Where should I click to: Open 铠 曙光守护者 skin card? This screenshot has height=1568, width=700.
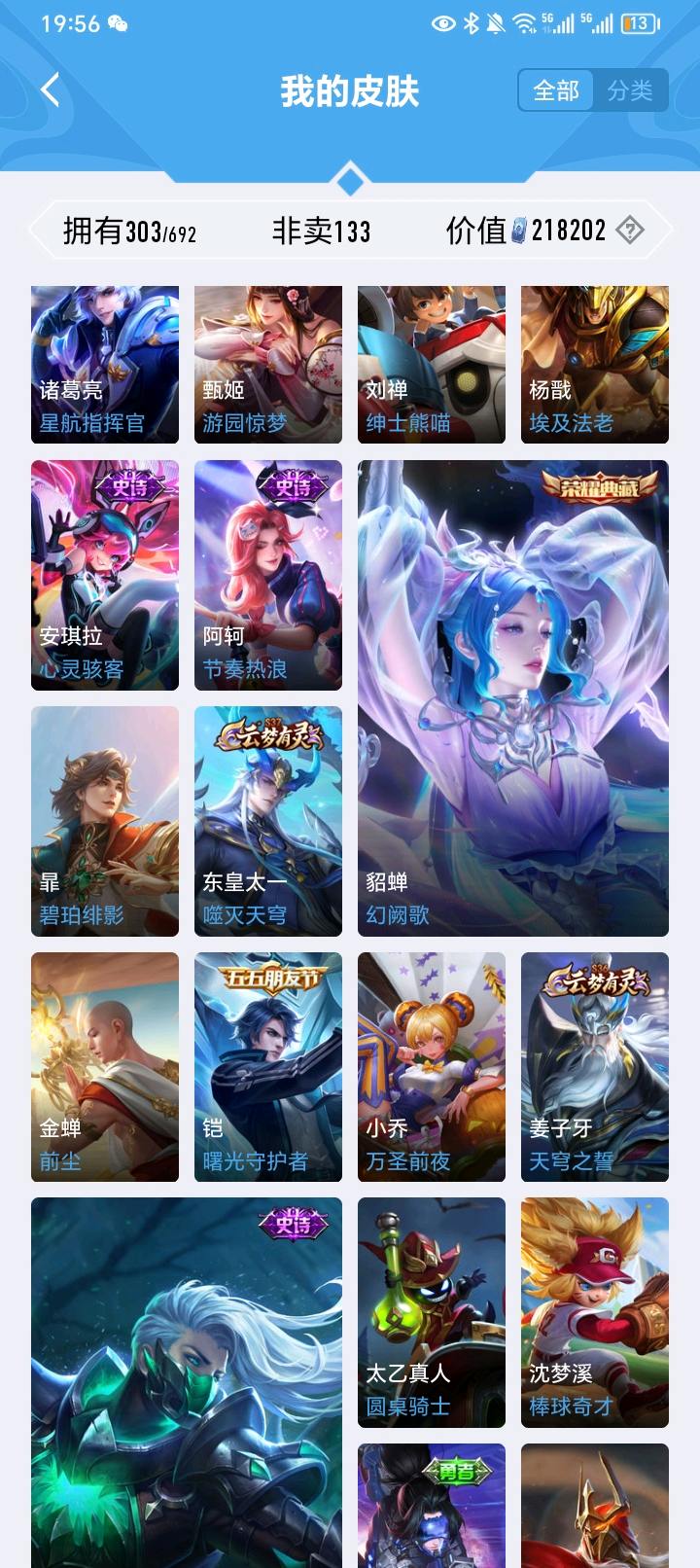click(268, 1067)
